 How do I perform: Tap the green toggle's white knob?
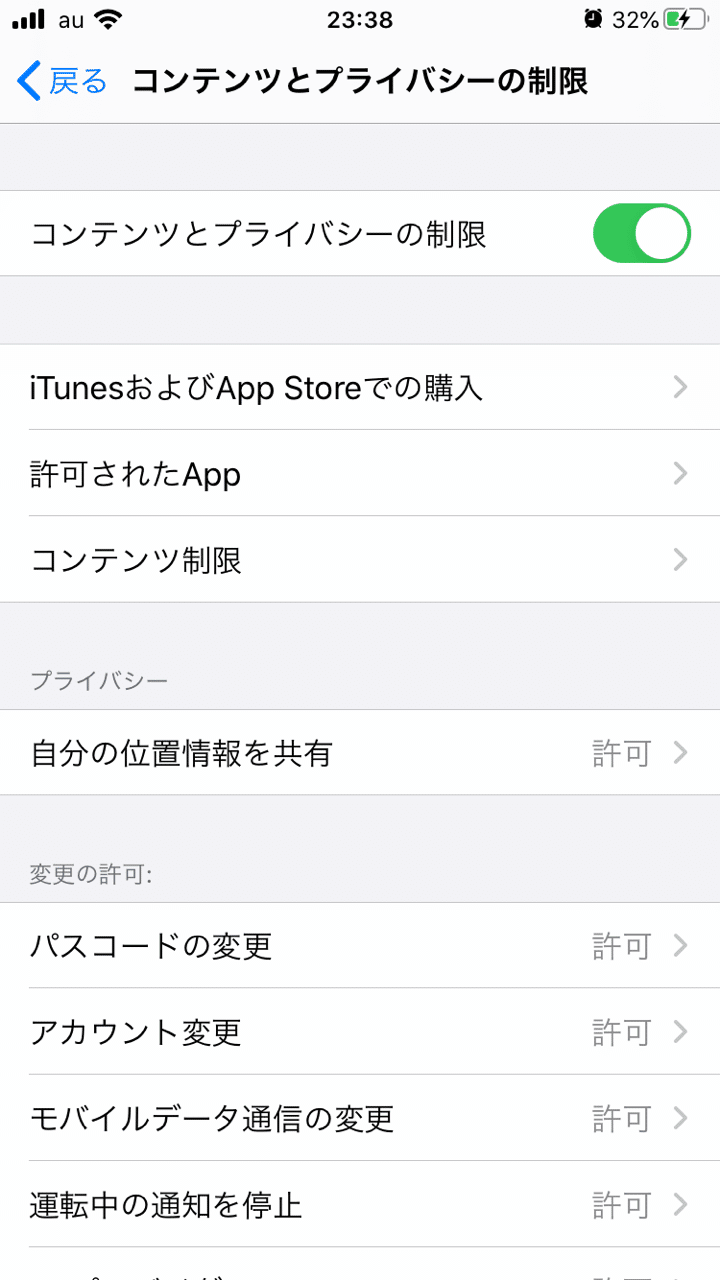[x=661, y=232]
